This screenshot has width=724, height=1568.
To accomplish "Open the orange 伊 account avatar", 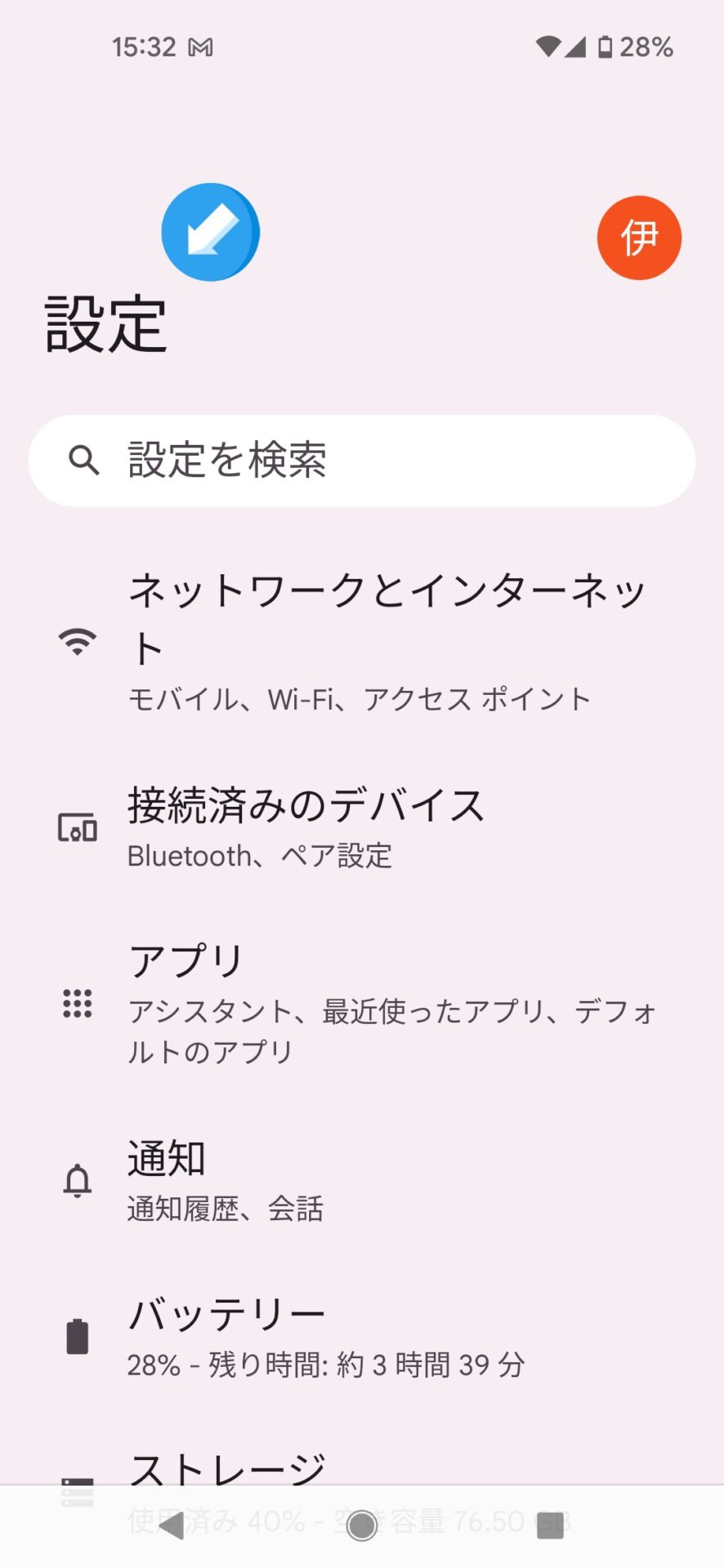I will tap(639, 238).
